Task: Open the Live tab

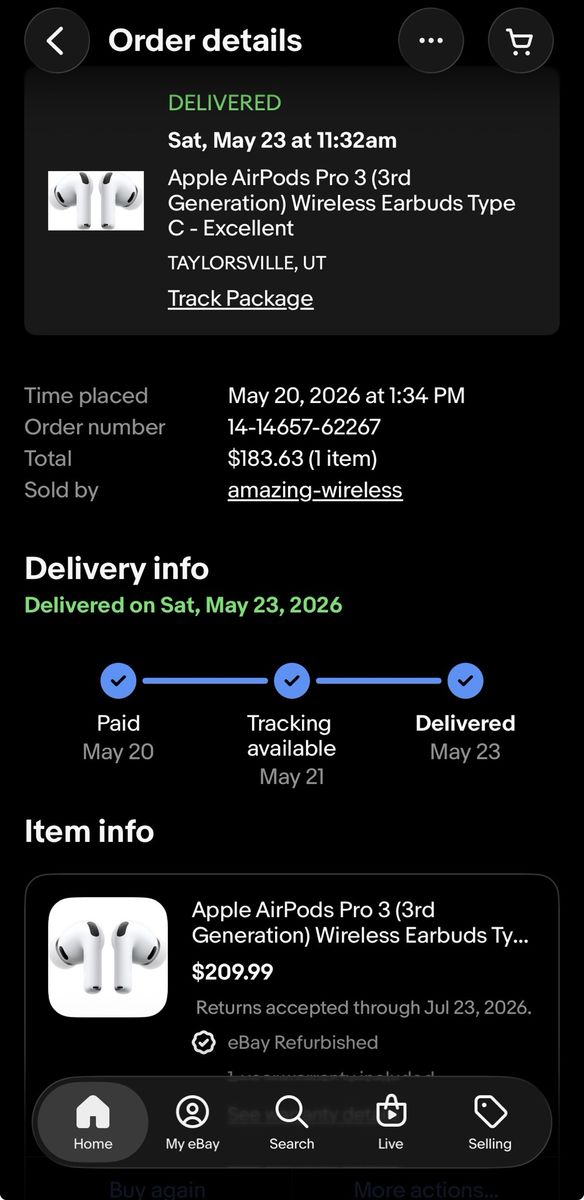Action: point(390,1122)
